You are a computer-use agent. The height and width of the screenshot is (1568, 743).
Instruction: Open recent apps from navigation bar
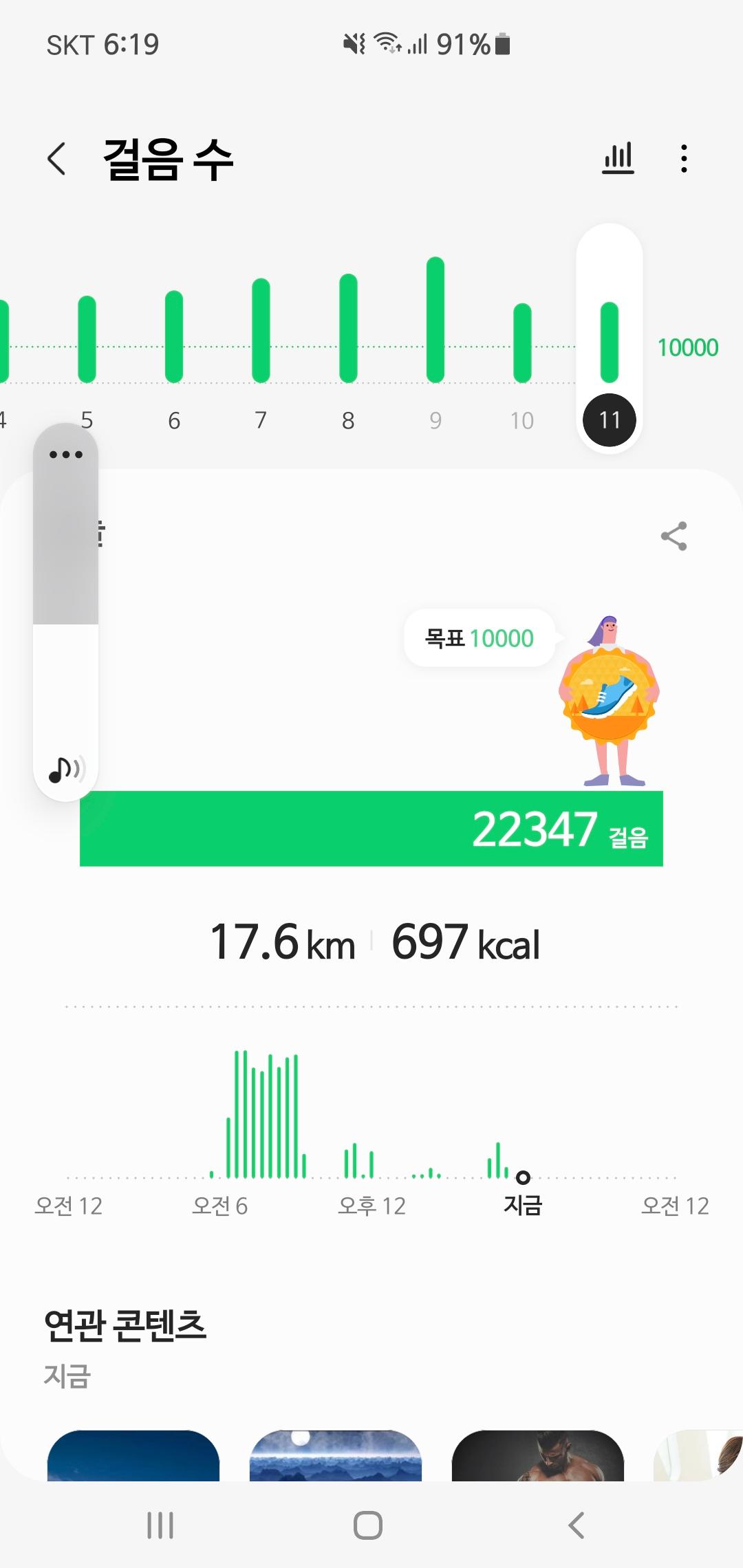[x=160, y=1525]
